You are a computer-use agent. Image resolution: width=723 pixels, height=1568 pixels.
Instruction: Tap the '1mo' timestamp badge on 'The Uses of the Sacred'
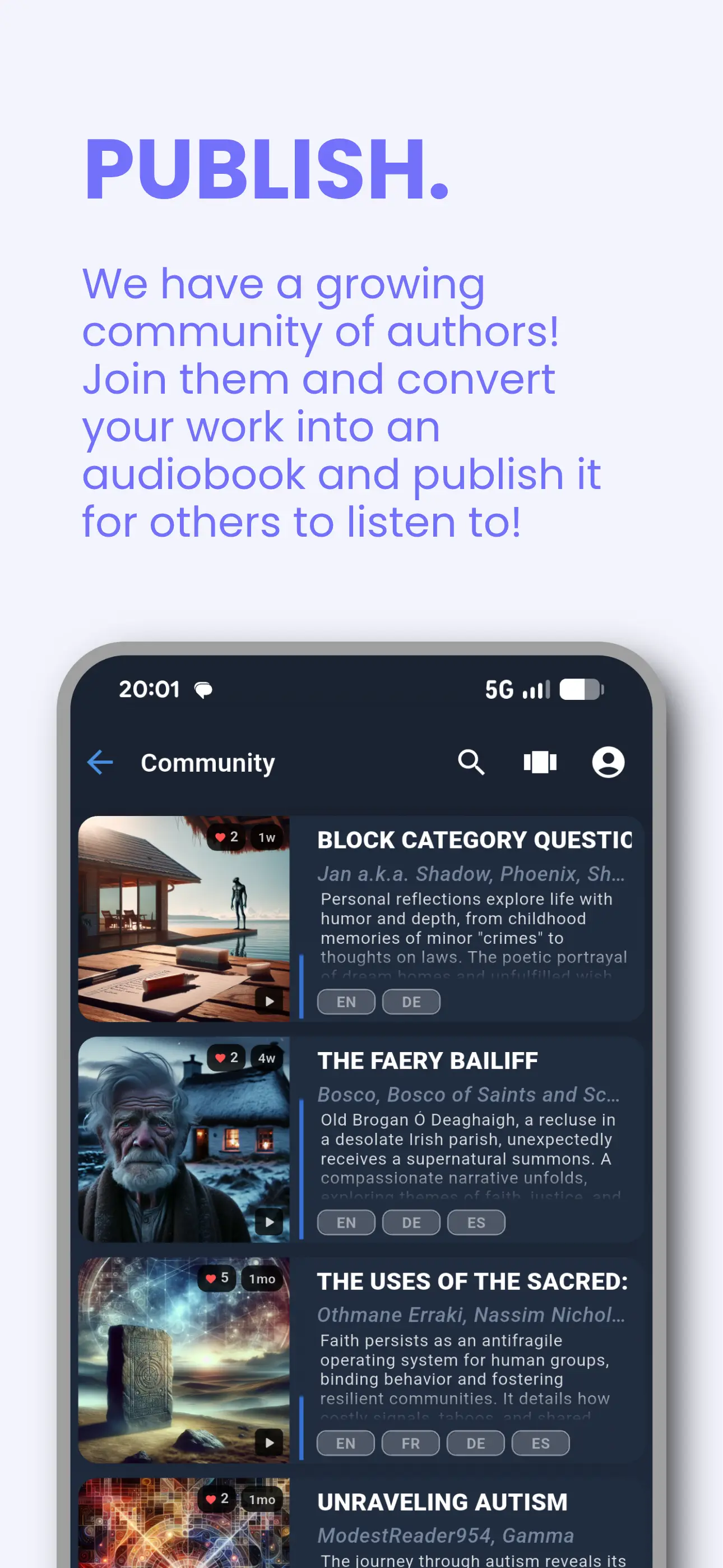[x=262, y=1278]
